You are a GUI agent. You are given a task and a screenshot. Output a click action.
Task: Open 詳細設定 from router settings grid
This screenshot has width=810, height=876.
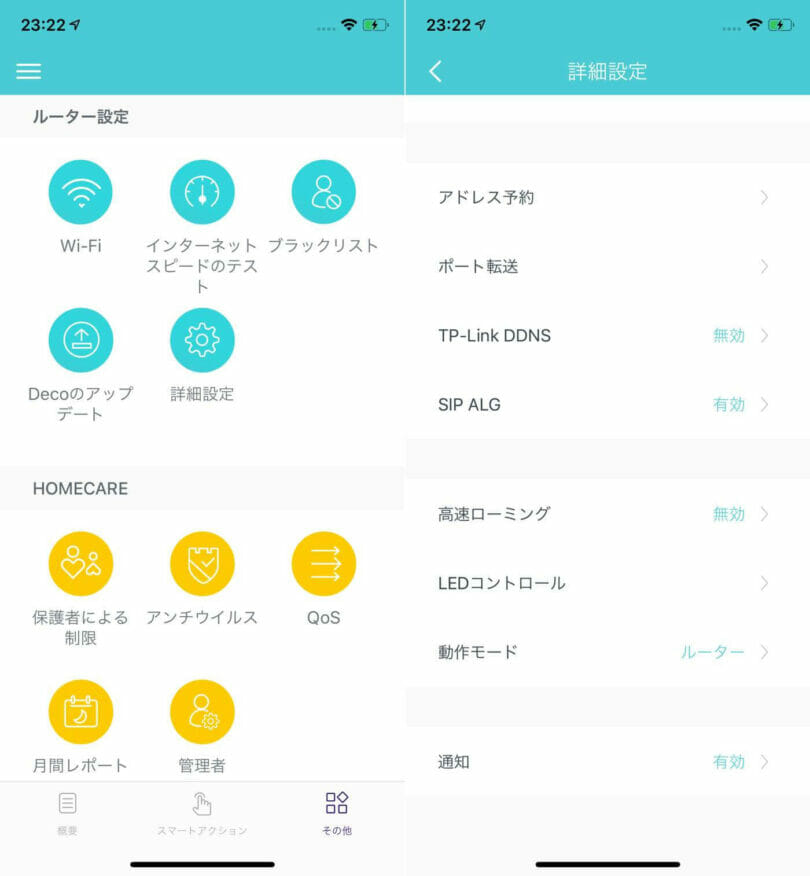coord(202,340)
